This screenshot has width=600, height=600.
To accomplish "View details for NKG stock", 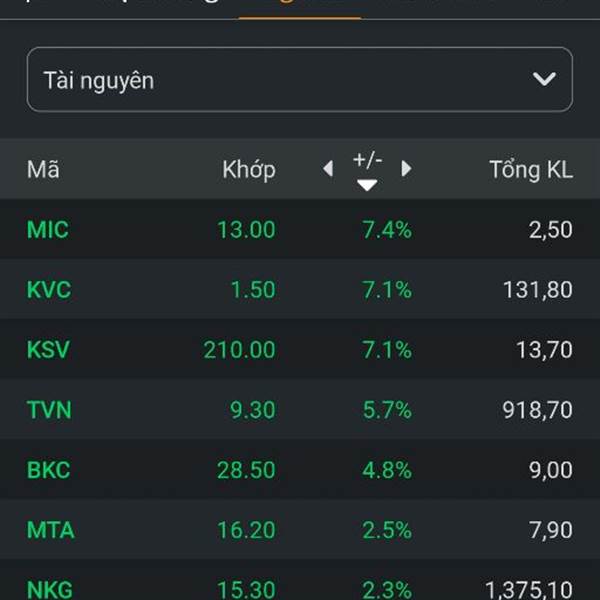I will coord(300,580).
